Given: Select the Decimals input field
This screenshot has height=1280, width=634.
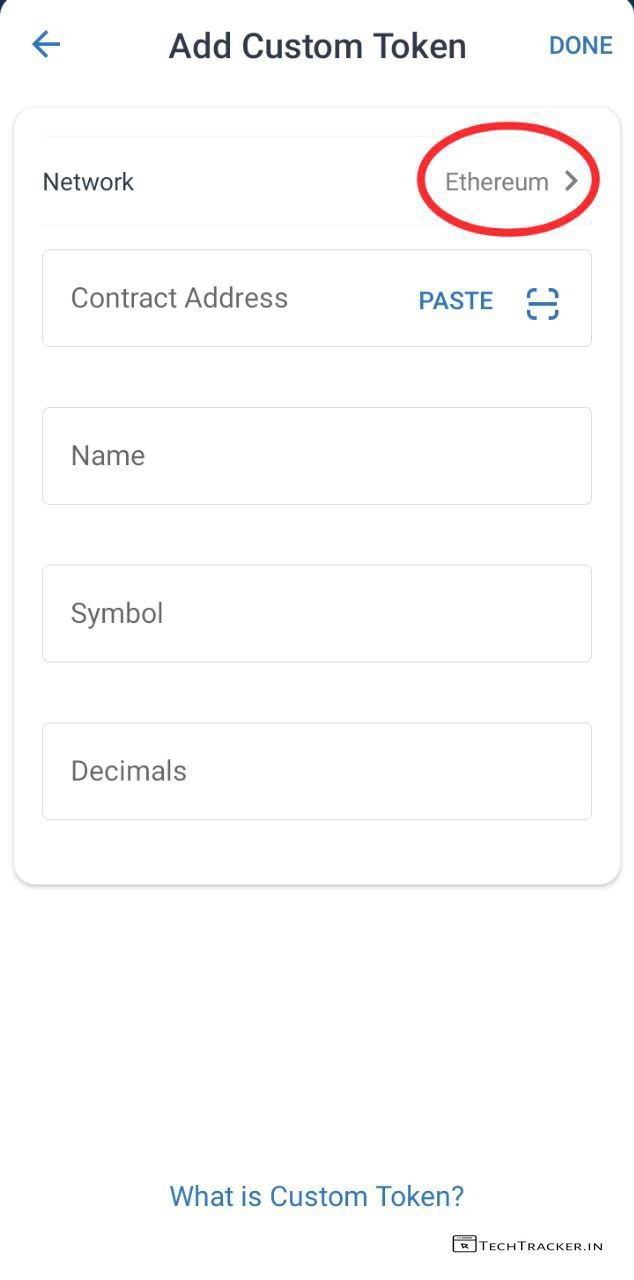Looking at the screenshot, I should click(316, 772).
